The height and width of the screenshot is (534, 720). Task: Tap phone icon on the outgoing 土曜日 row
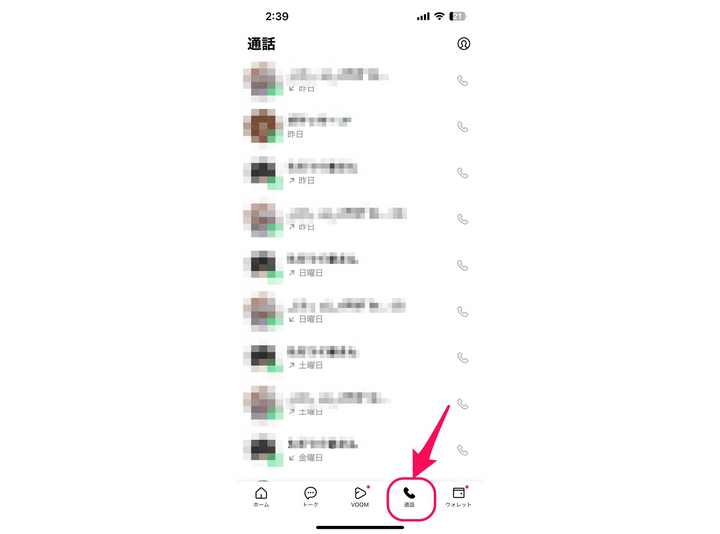(462, 358)
